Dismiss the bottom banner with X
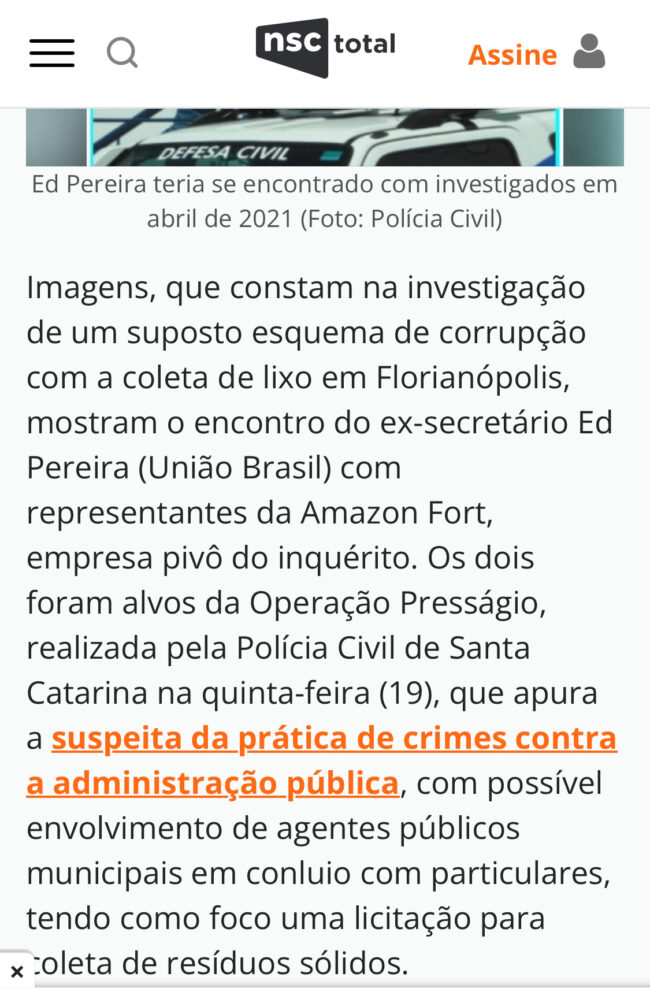The height and width of the screenshot is (988, 650). (x=16, y=971)
